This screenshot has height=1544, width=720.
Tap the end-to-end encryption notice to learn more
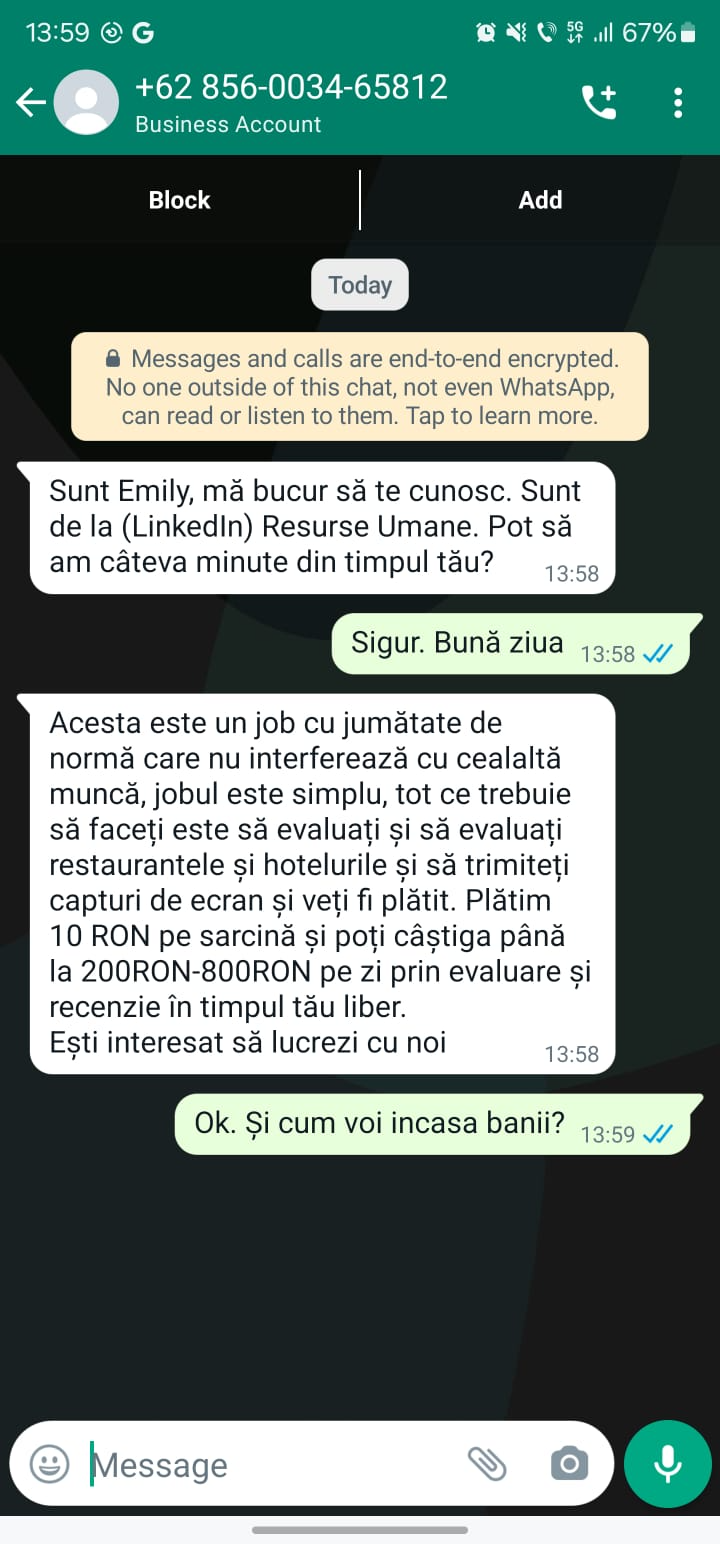point(360,387)
